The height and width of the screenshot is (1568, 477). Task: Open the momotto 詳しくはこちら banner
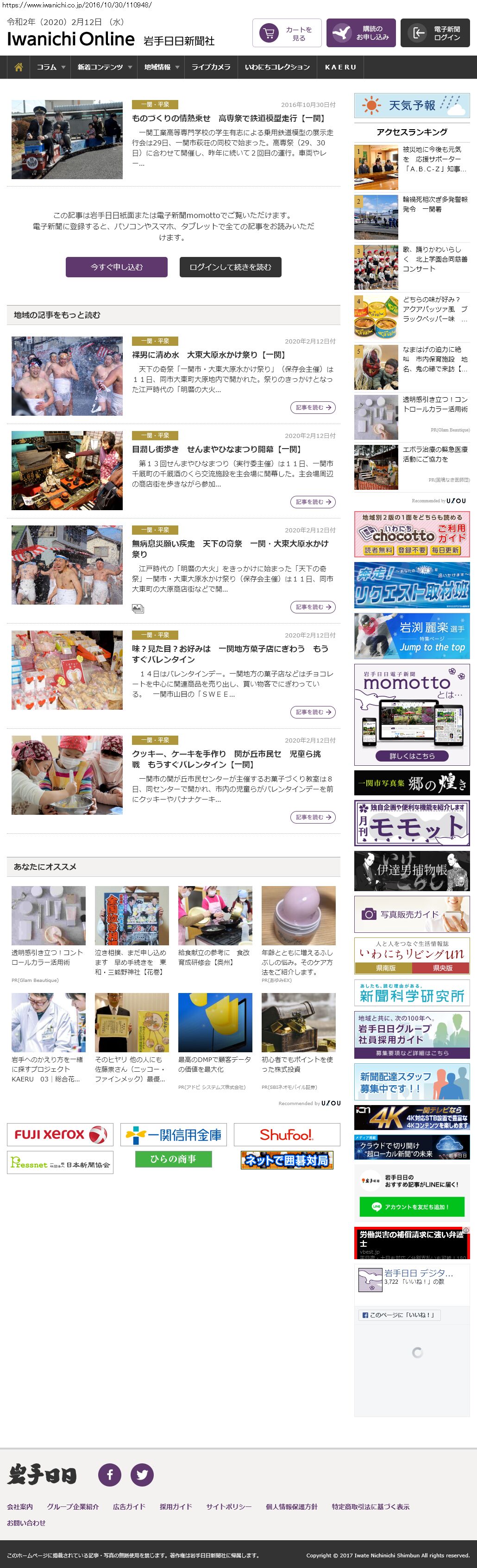pyautogui.click(x=412, y=756)
